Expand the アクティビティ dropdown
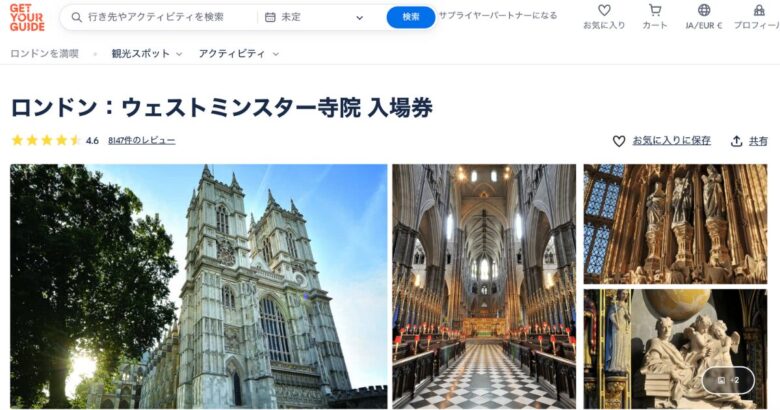Viewport: 780px width, 410px height. [x=238, y=53]
